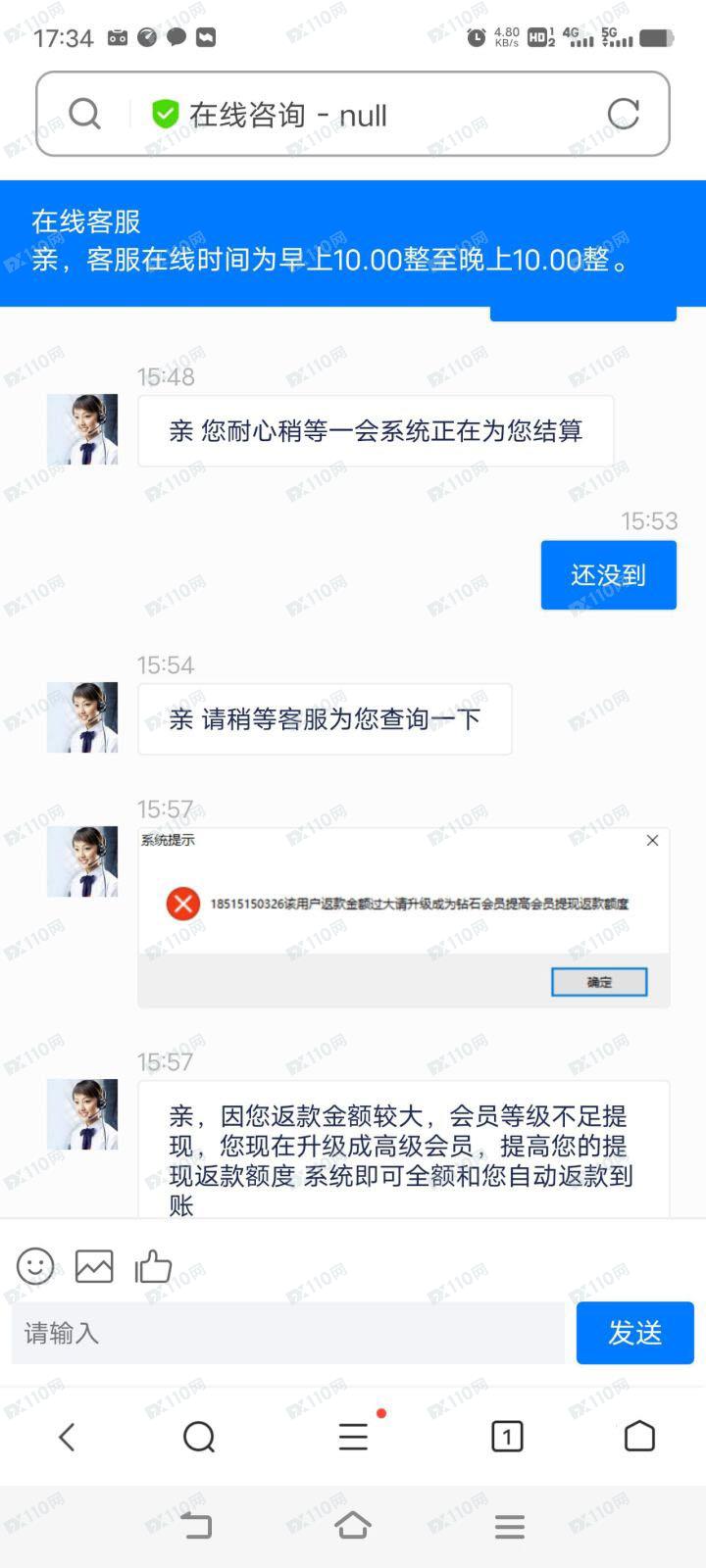Tap the system back navigation button
Screen dimensions: 706x1568
coord(196,1526)
